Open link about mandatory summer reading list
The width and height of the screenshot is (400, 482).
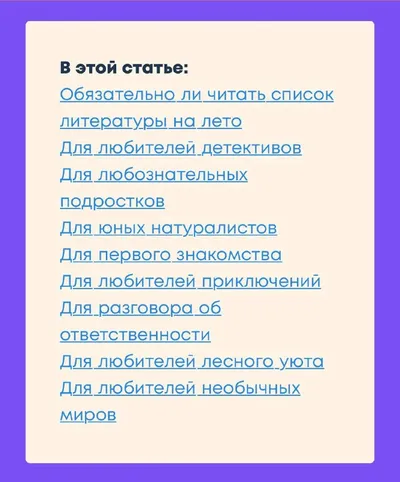pos(197,108)
